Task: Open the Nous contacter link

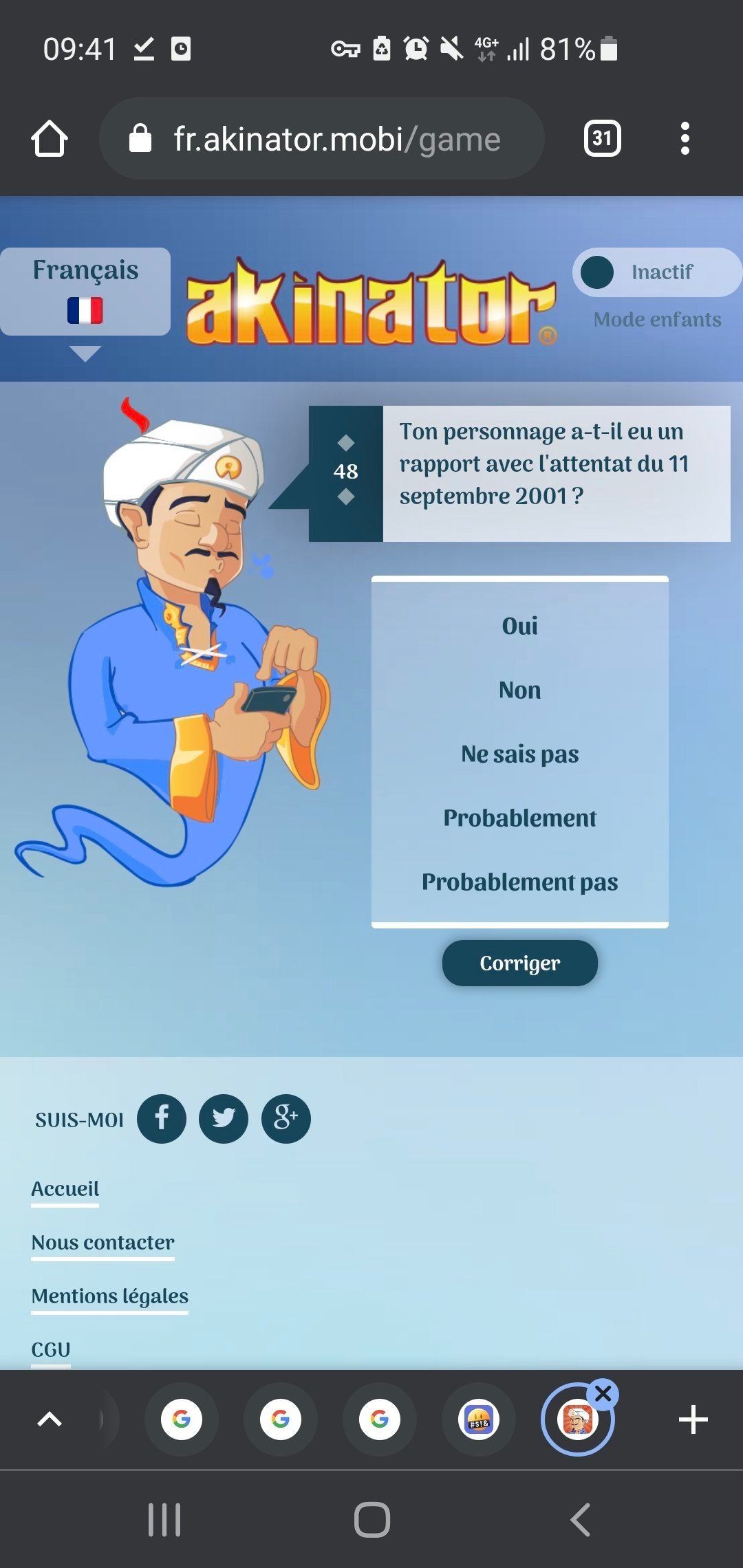Action: click(103, 1242)
